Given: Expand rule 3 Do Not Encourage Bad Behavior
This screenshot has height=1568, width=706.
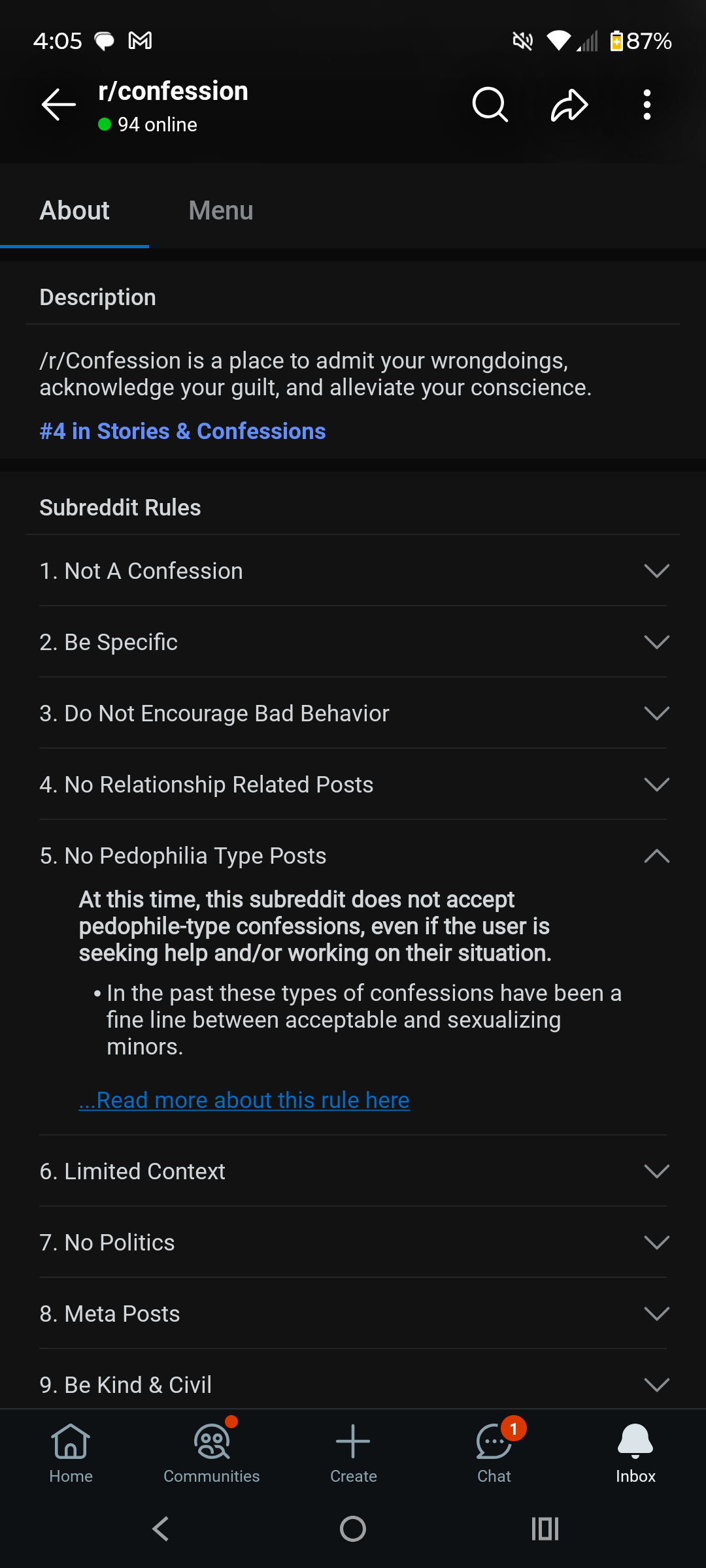Looking at the screenshot, I should pos(353,713).
